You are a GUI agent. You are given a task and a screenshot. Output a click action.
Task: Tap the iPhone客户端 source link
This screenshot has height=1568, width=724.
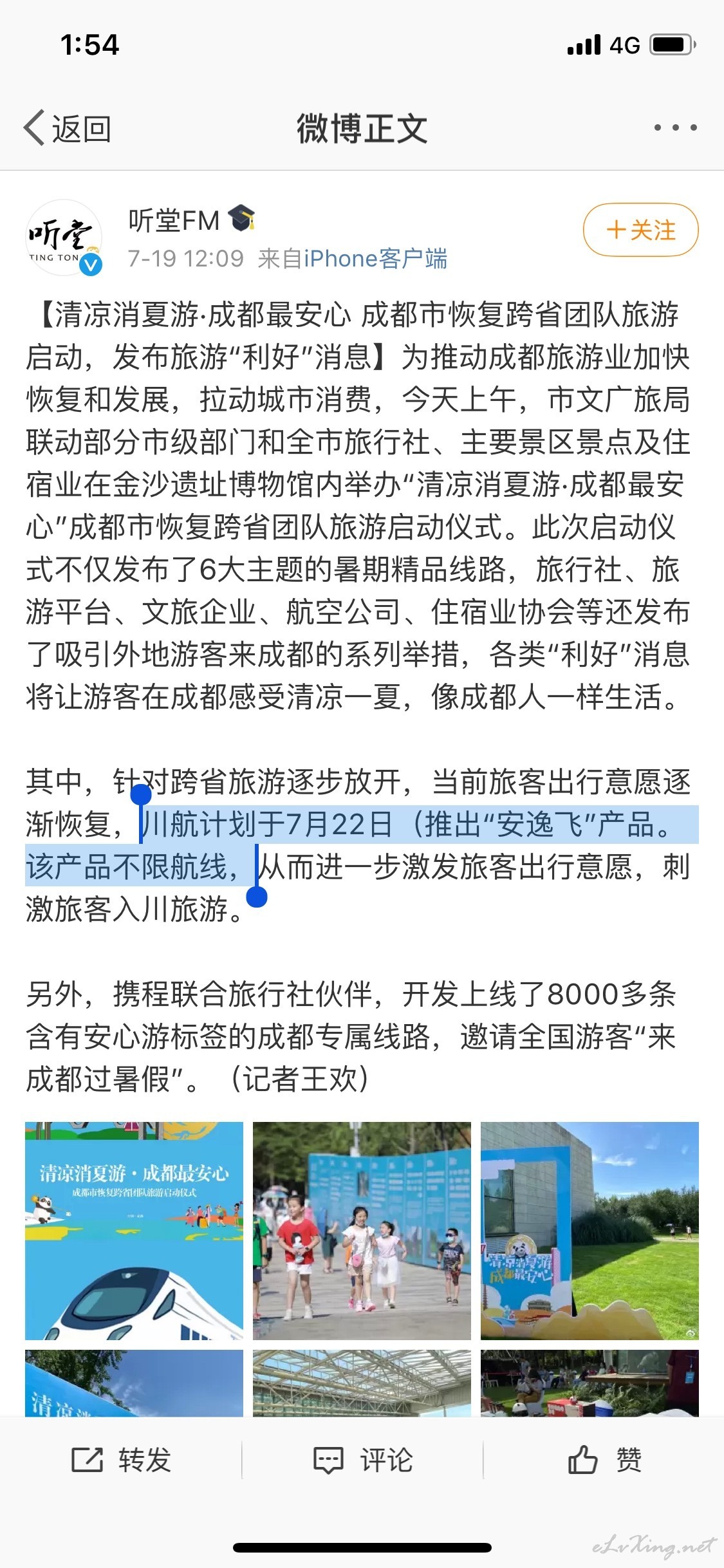(375, 259)
